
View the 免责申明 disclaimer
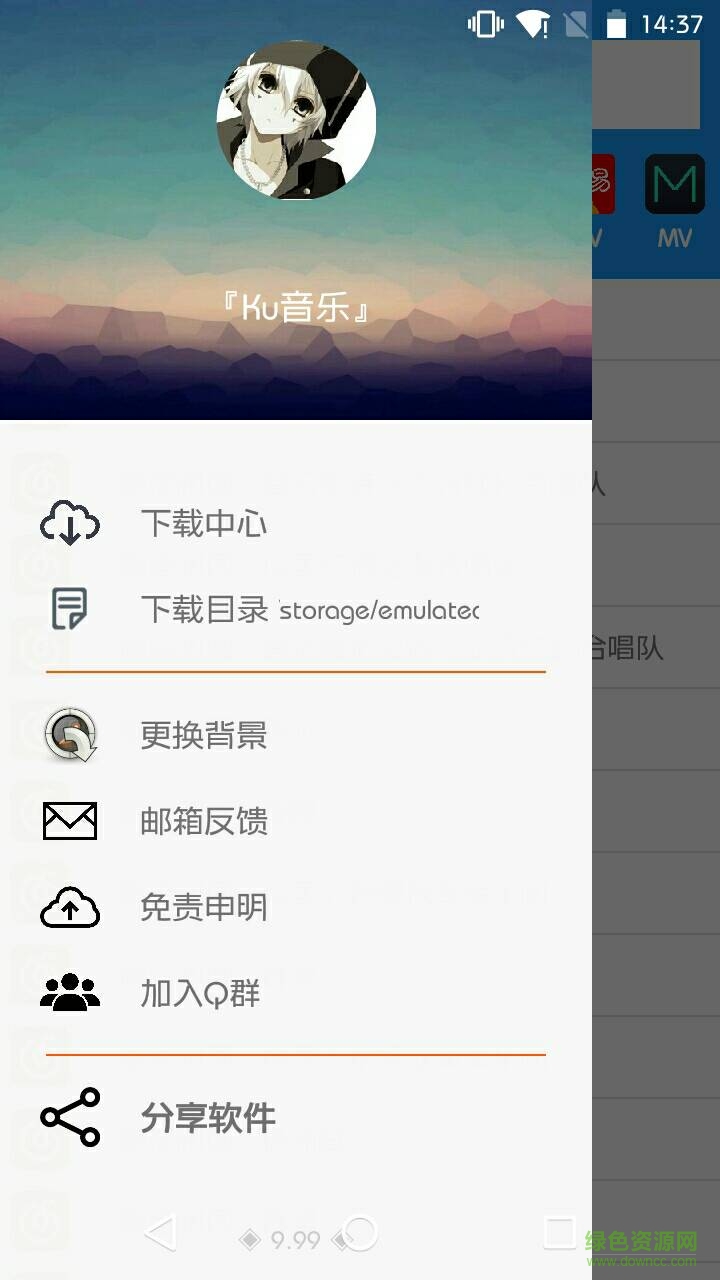coord(204,907)
